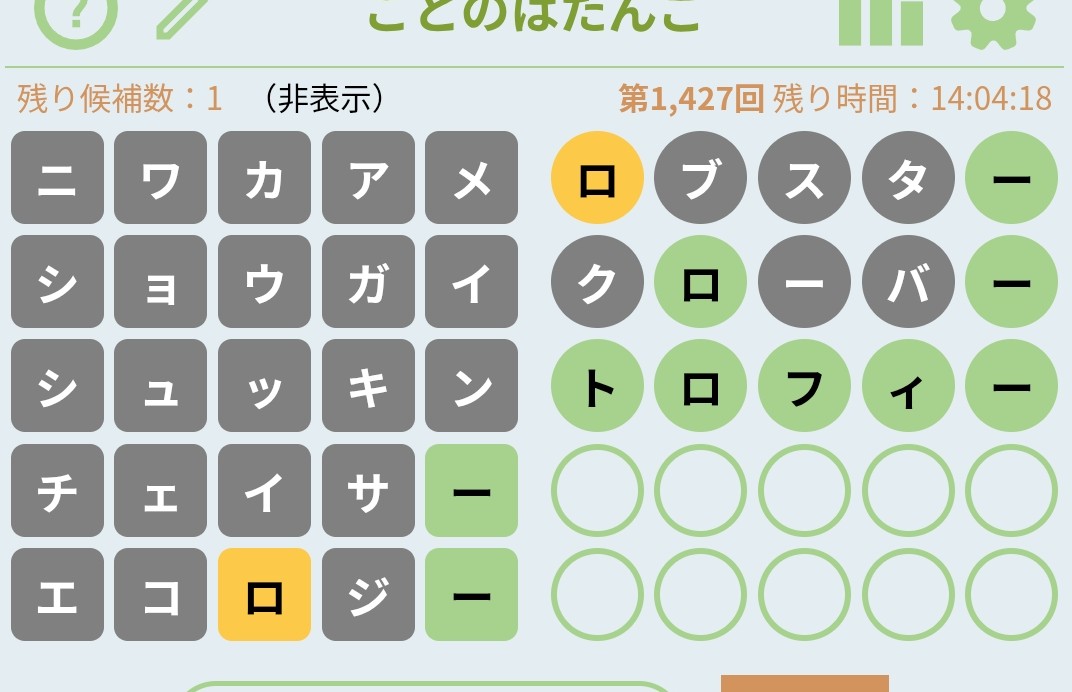Toggle the （非表示） candidate count display
Viewport: 1072px width, 692px height.
[320, 98]
